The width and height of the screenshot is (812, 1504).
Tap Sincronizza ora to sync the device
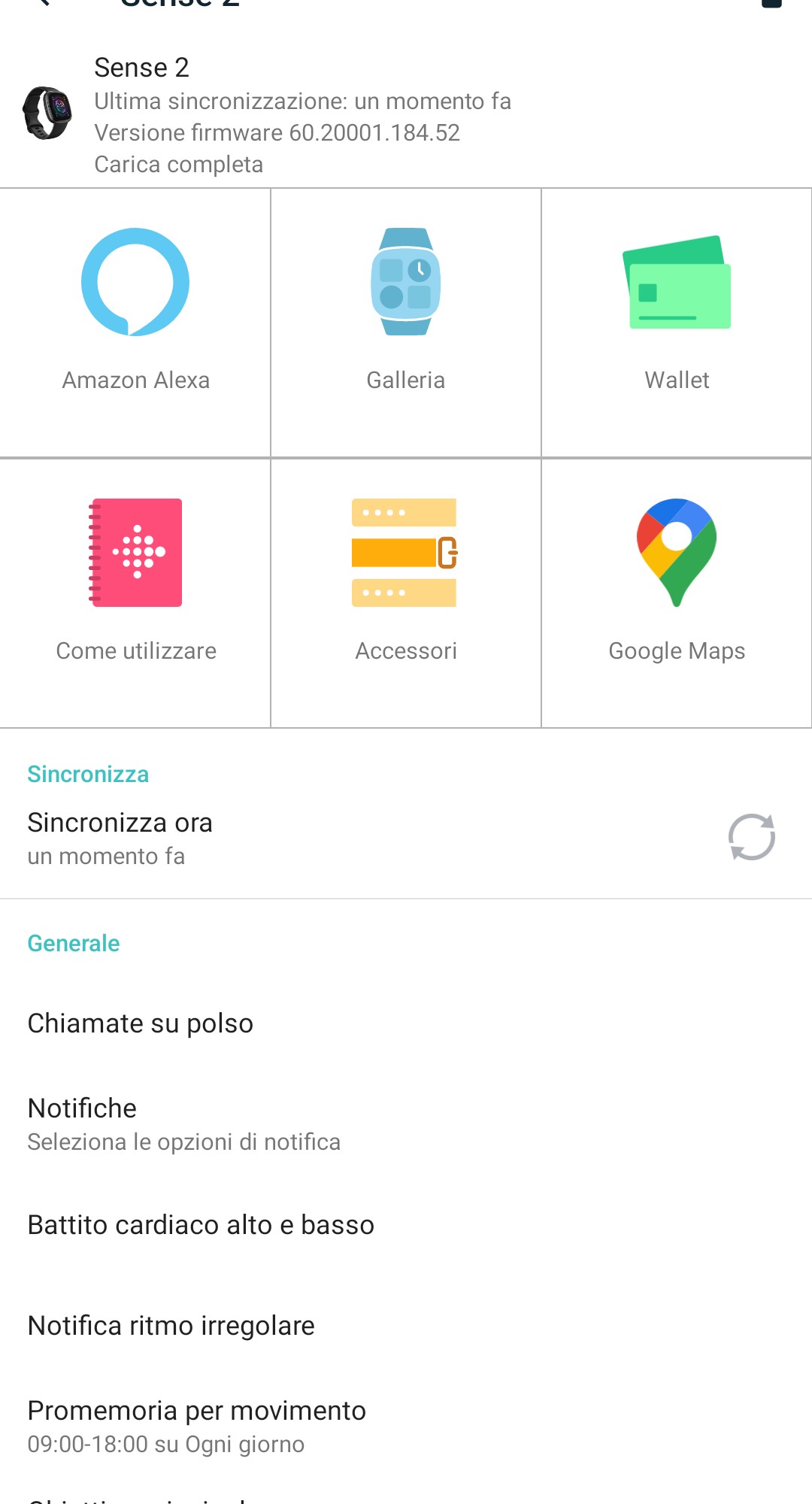(406, 838)
